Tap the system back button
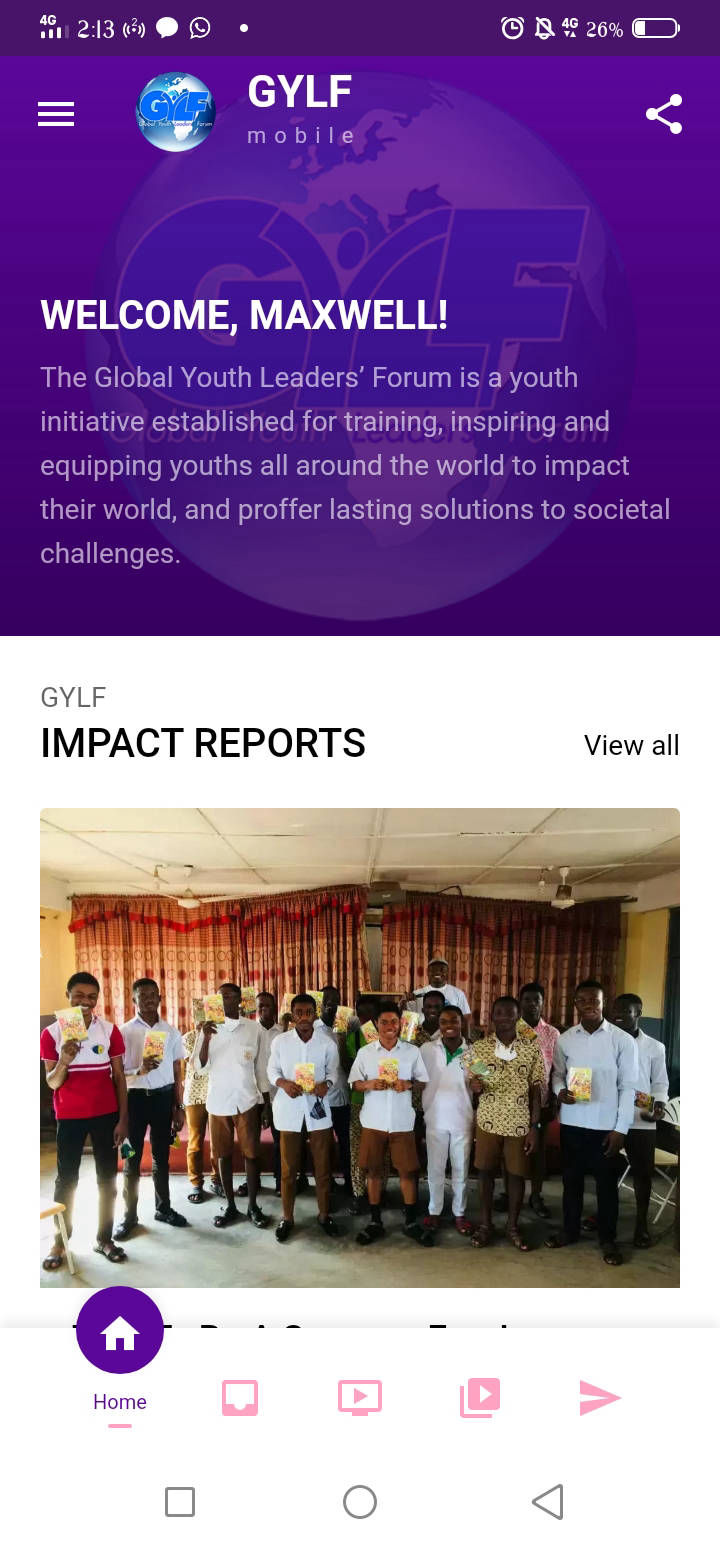 tap(548, 1501)
